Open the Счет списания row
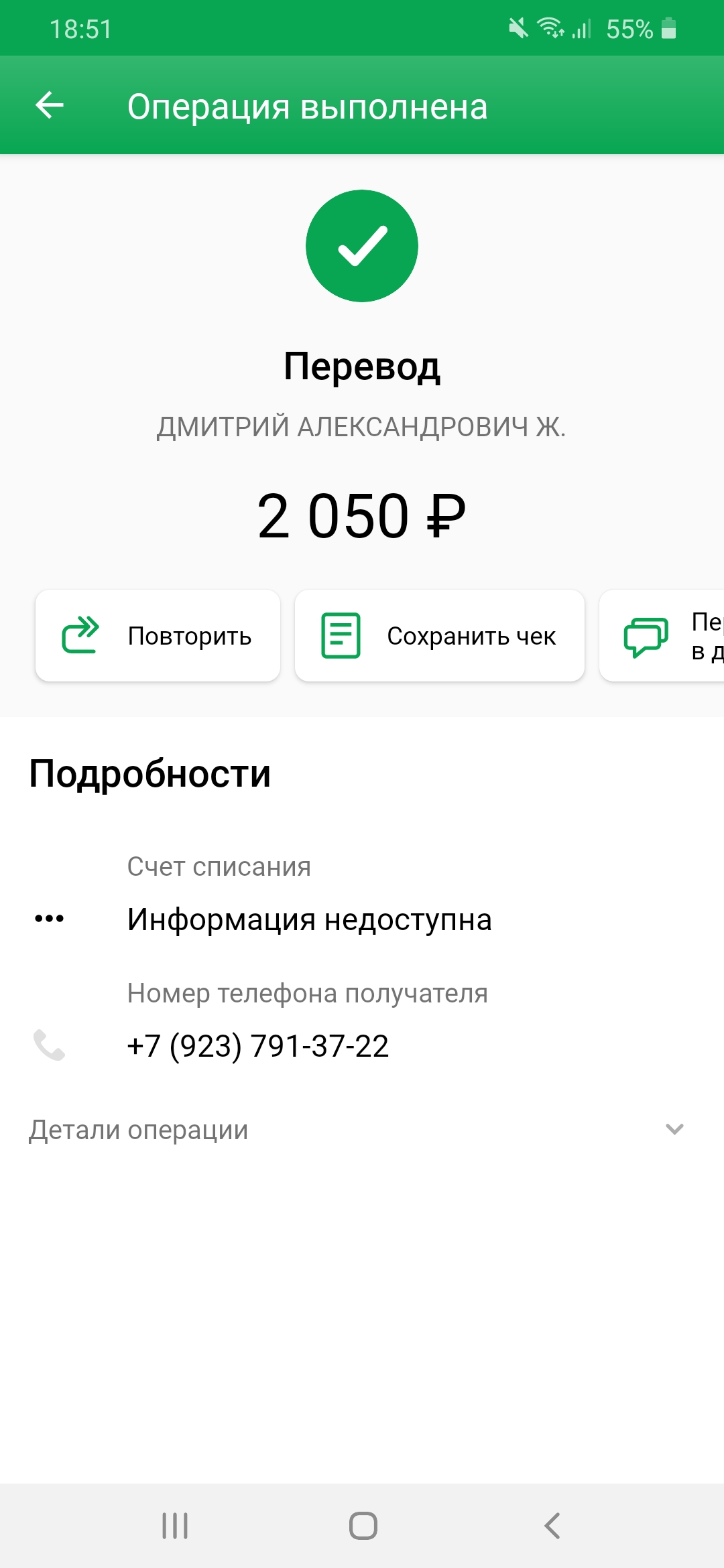 tap(362, 895)
